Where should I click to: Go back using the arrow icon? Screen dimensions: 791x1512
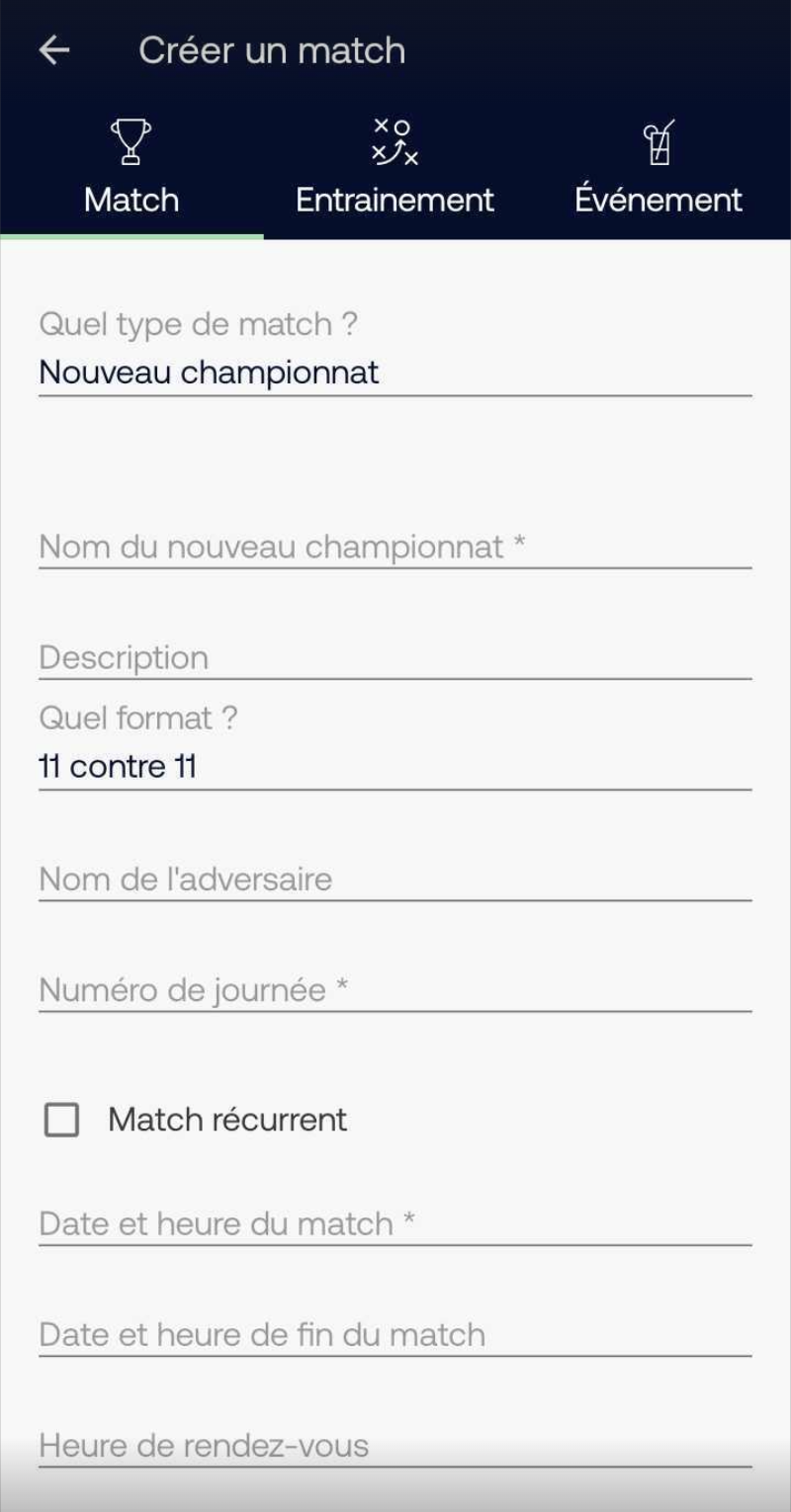click(x=54, y=50)
